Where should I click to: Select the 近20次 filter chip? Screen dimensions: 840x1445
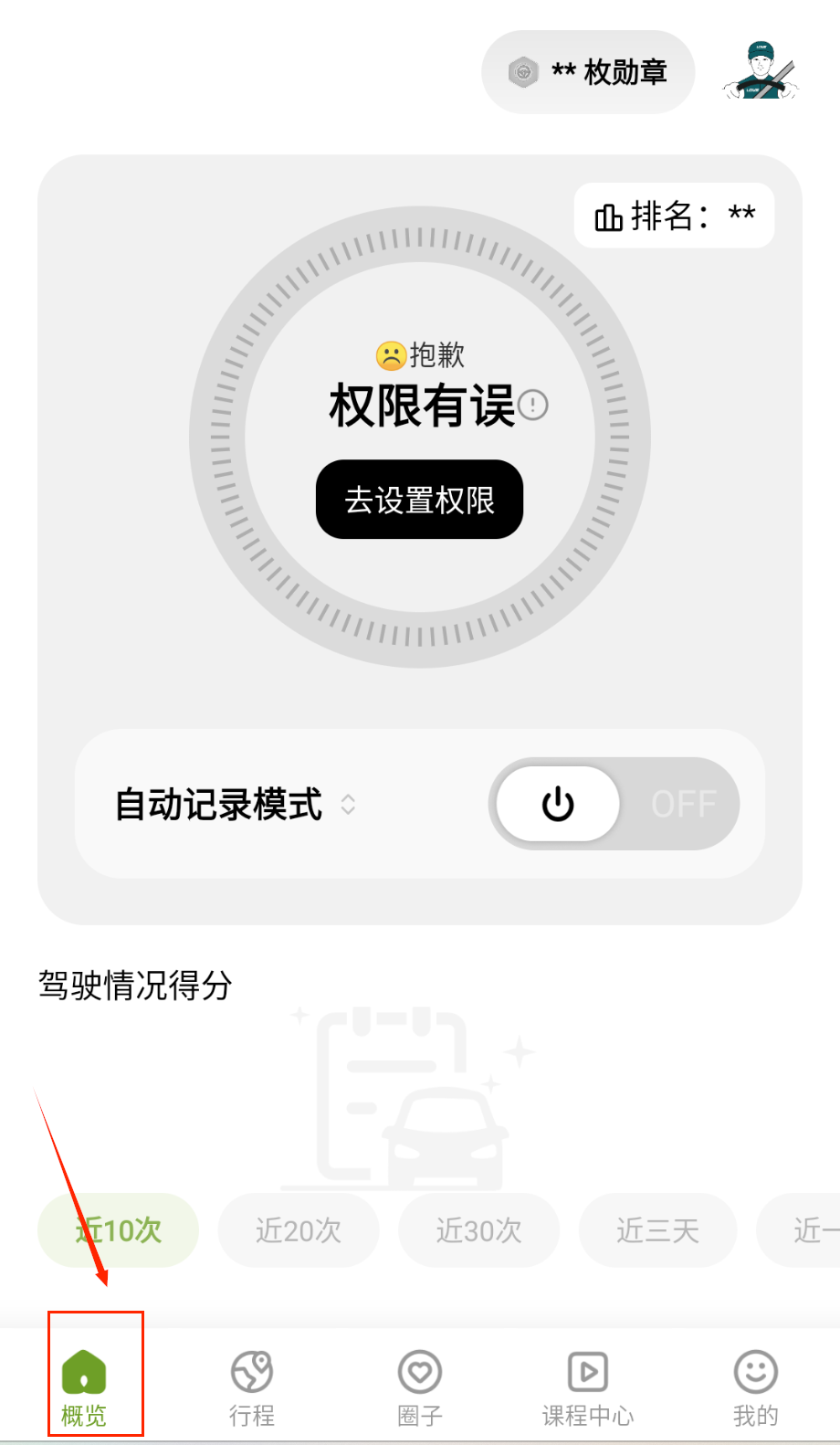[298, 1230]
